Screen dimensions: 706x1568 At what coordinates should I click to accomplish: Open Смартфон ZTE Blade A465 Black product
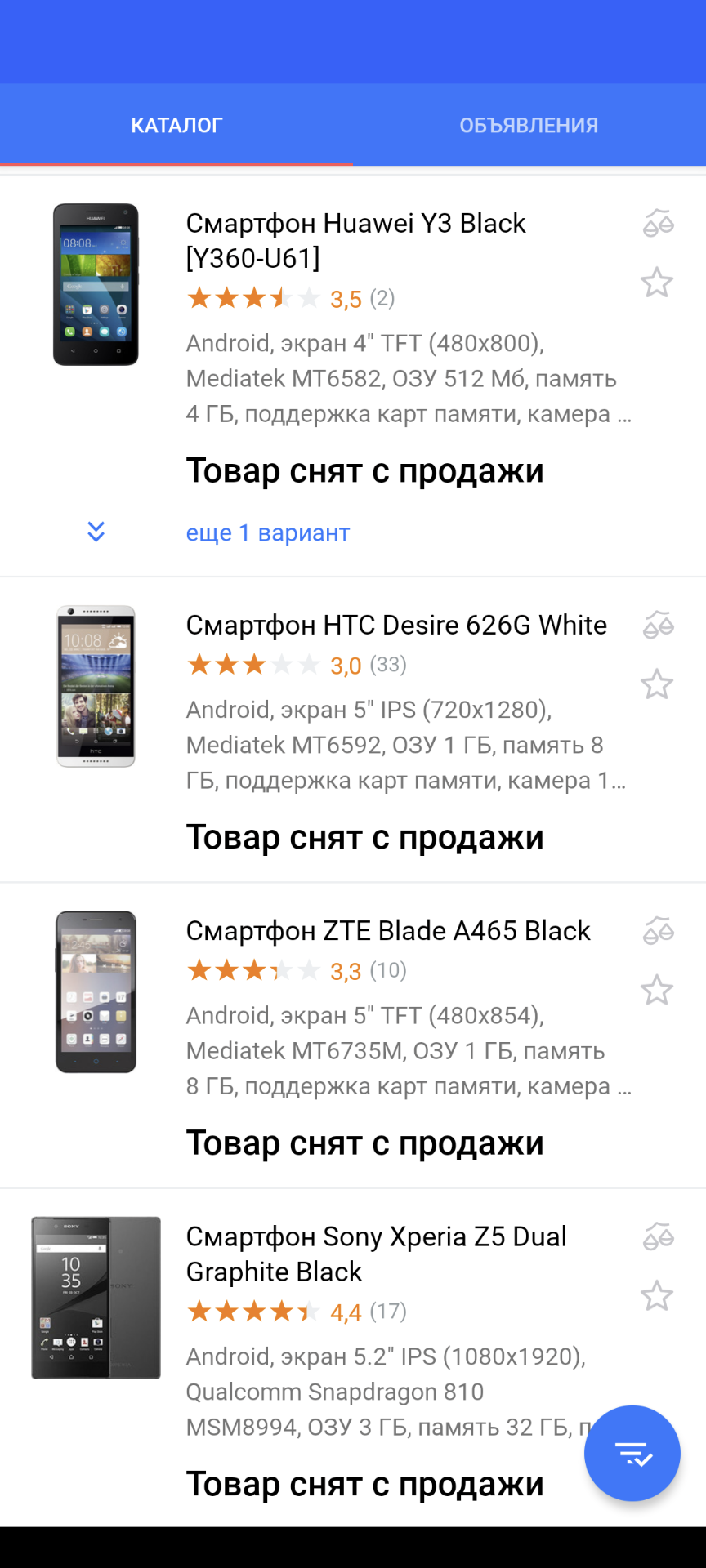tap(388, 930)
